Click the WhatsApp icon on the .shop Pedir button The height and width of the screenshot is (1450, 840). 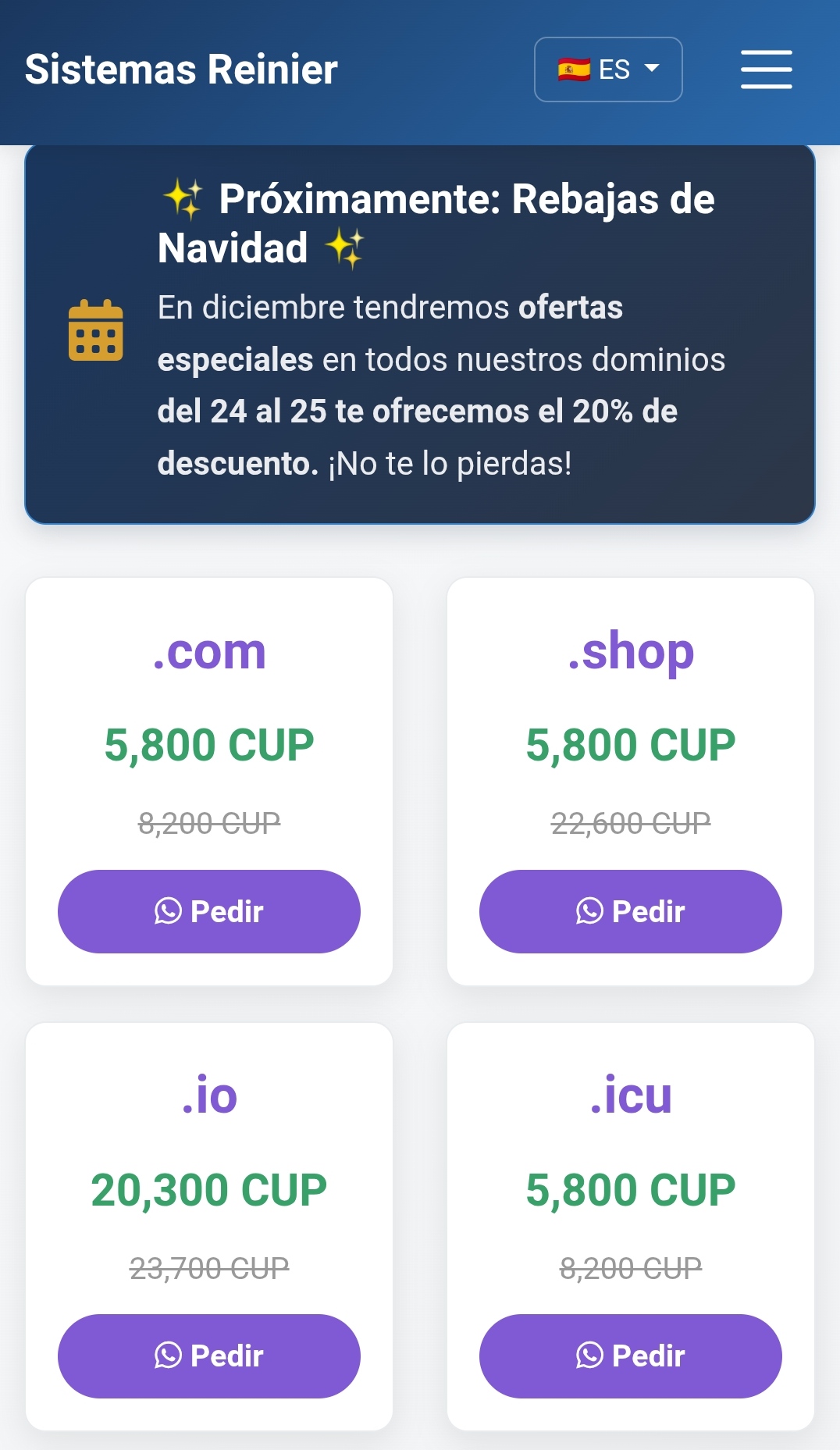(x=589, y=911)
